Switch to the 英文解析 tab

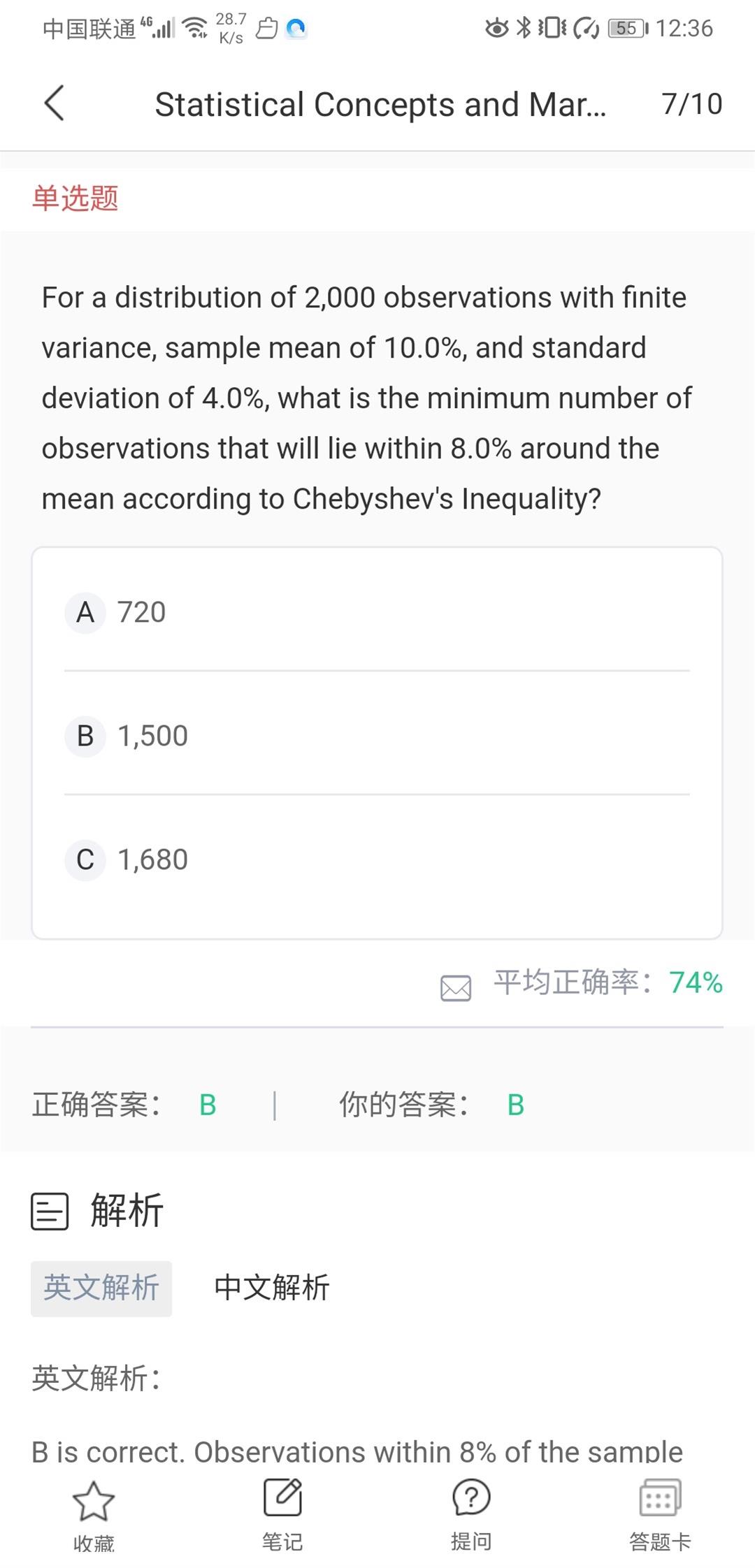101,1288
